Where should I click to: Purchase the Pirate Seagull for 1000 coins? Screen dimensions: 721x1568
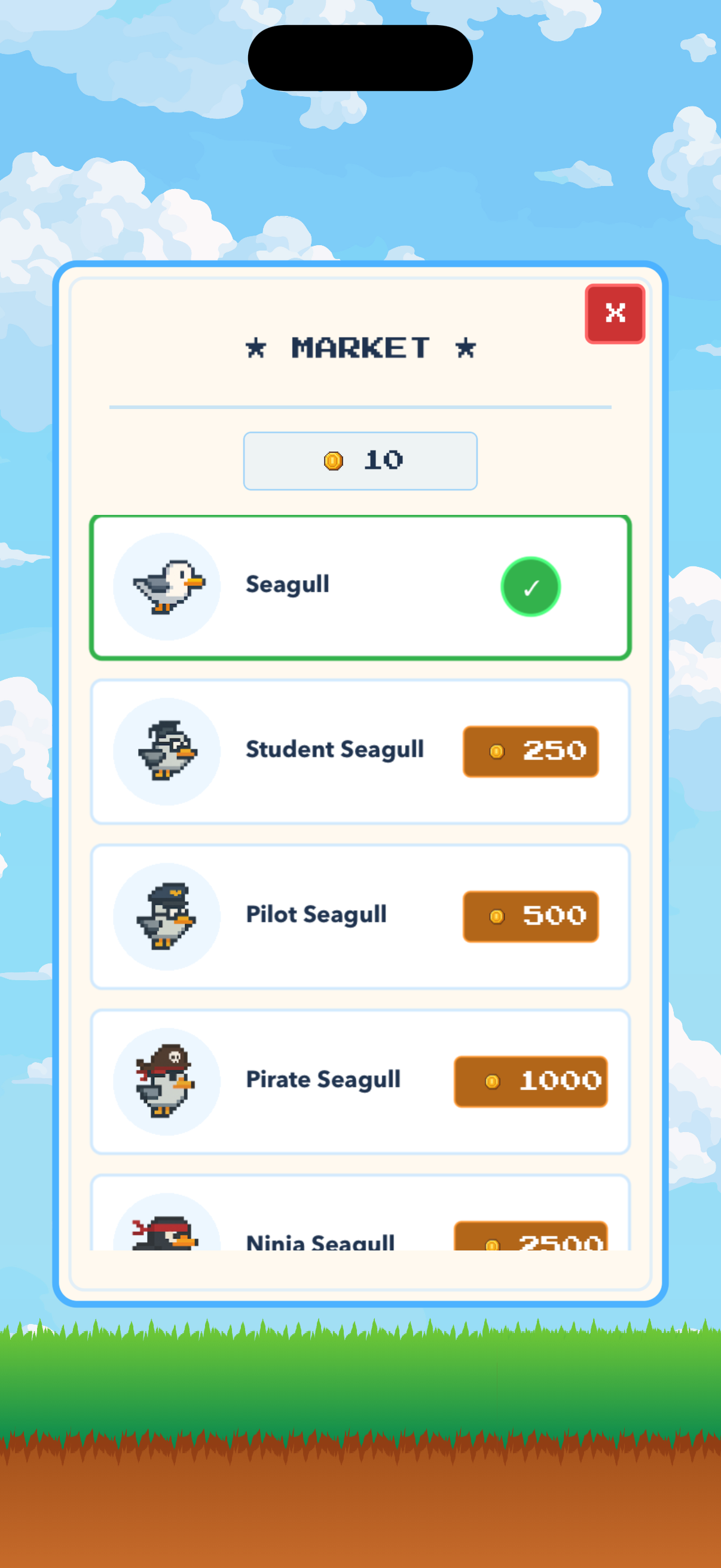[x=530, y=1081]
